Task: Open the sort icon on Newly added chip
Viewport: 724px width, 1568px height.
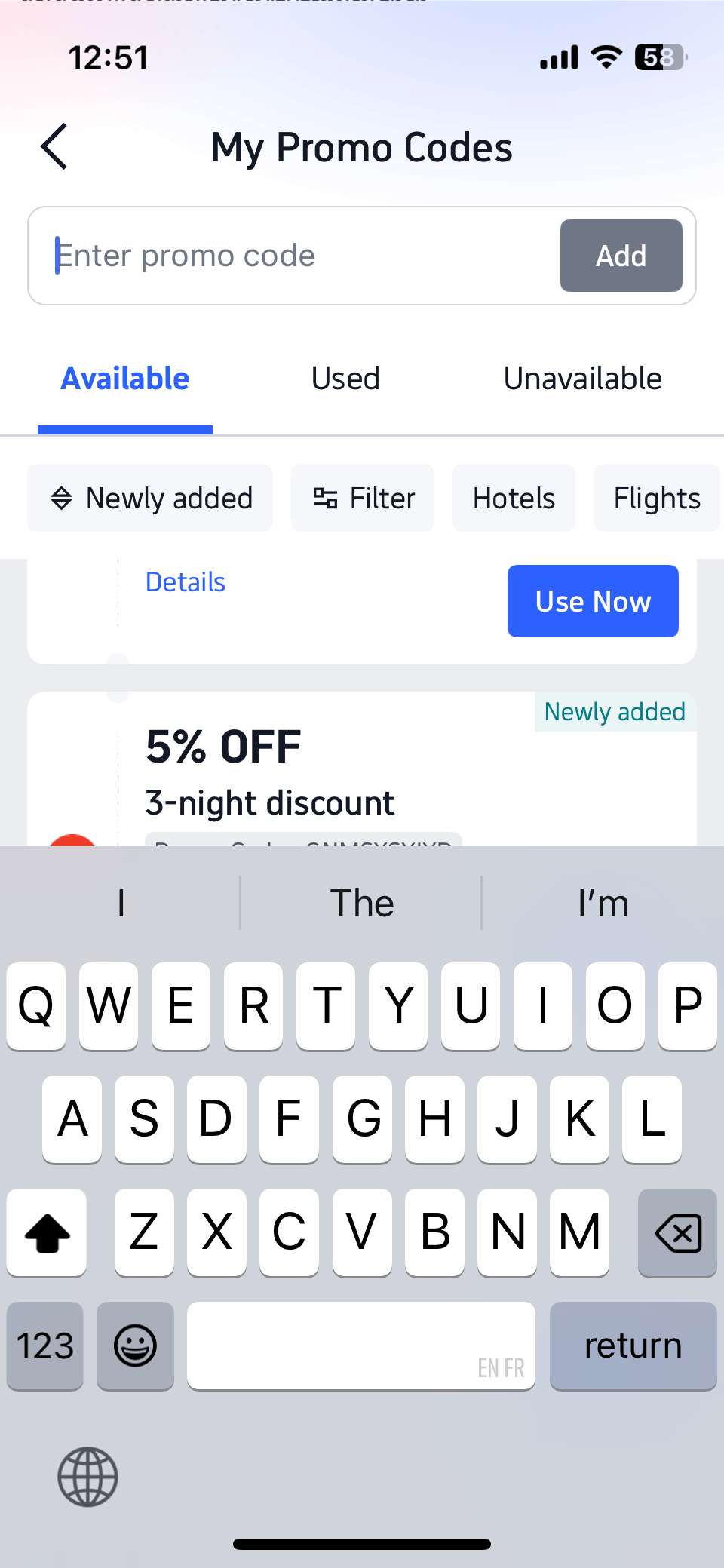Action: [62, 498]
